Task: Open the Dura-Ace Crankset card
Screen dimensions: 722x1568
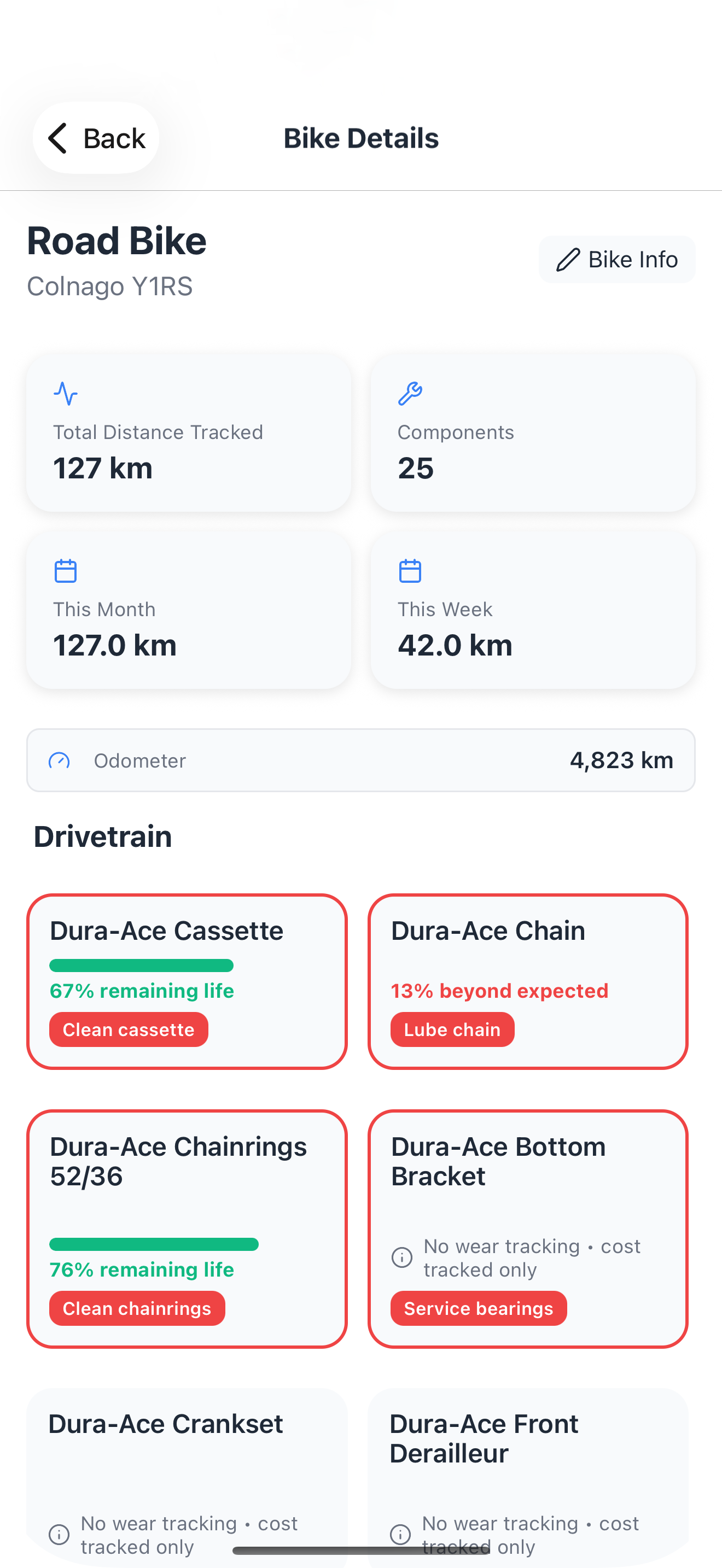Action: (187, 1478)
